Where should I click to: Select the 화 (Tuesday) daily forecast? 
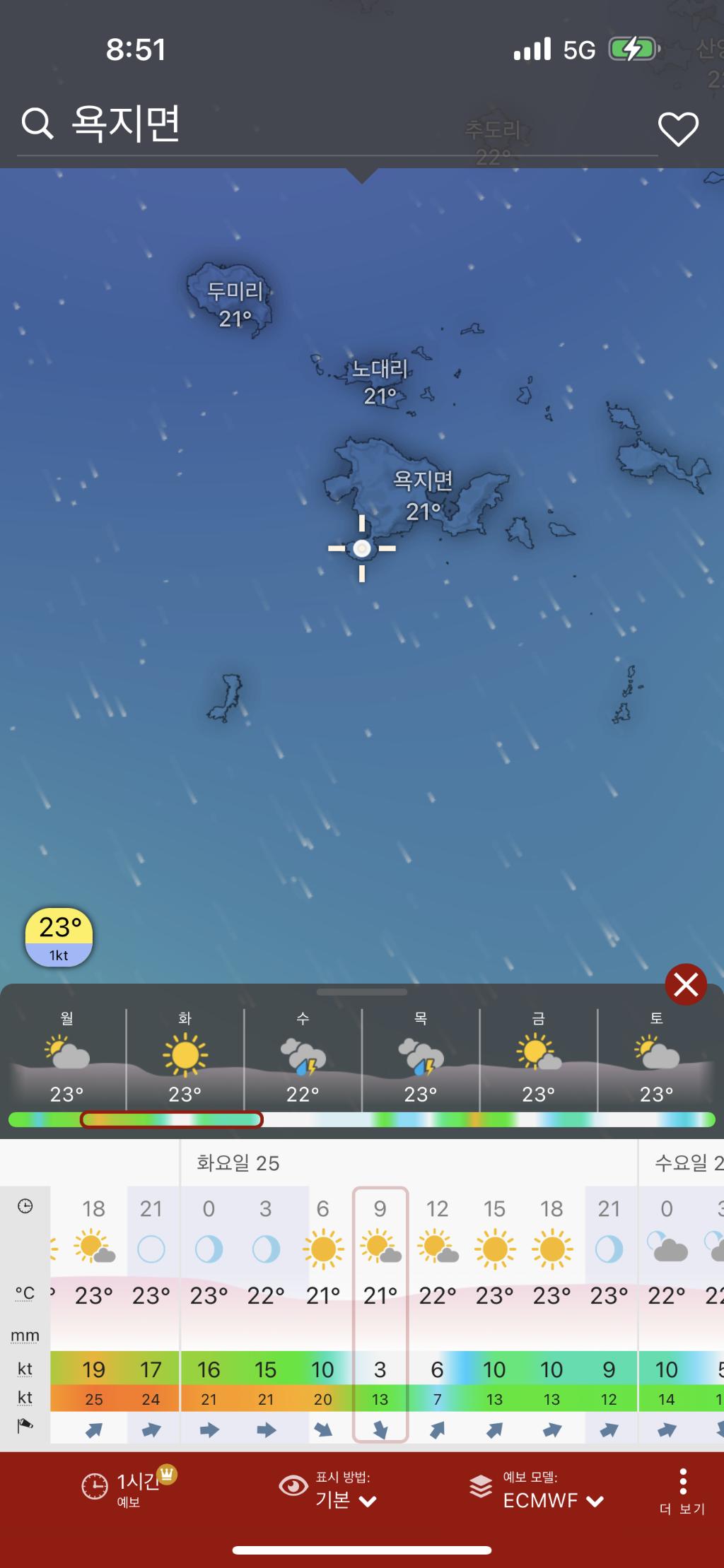(x=185, y=1058)
